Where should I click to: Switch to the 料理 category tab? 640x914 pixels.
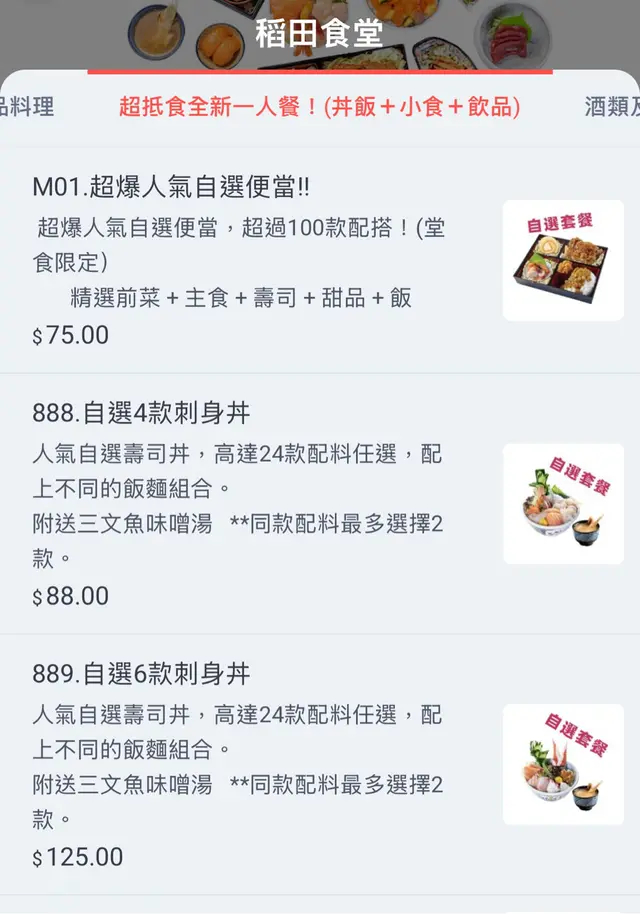tap(27, 106)
